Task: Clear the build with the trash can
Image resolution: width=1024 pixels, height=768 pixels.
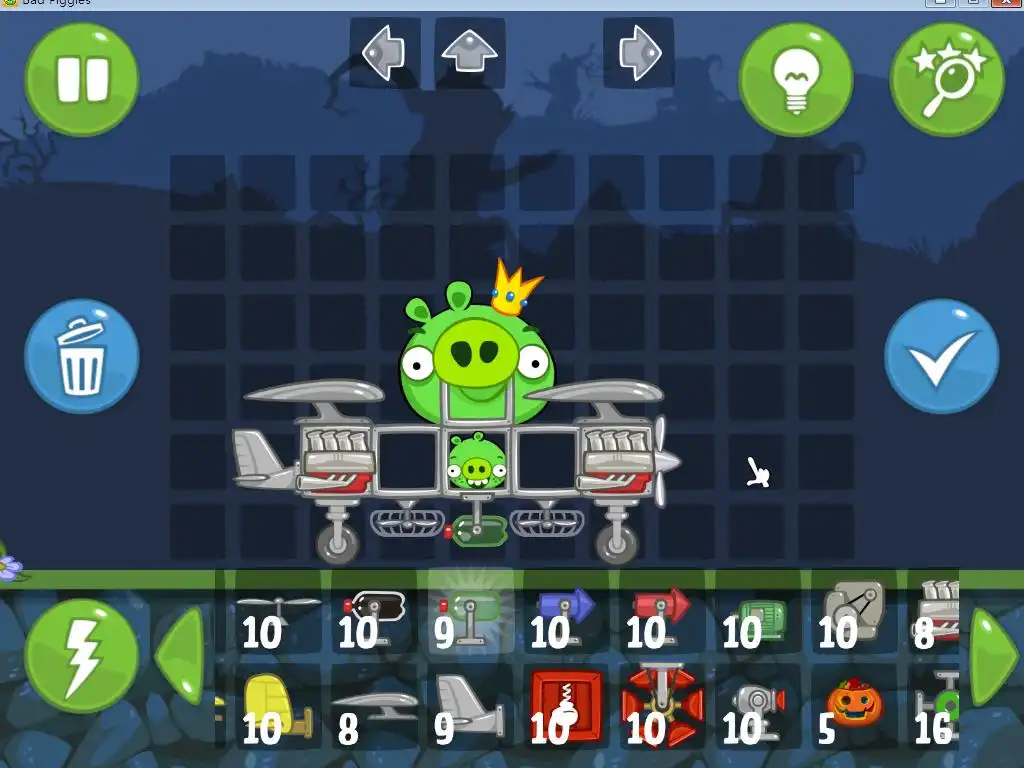Action: (x=82, y=357)
